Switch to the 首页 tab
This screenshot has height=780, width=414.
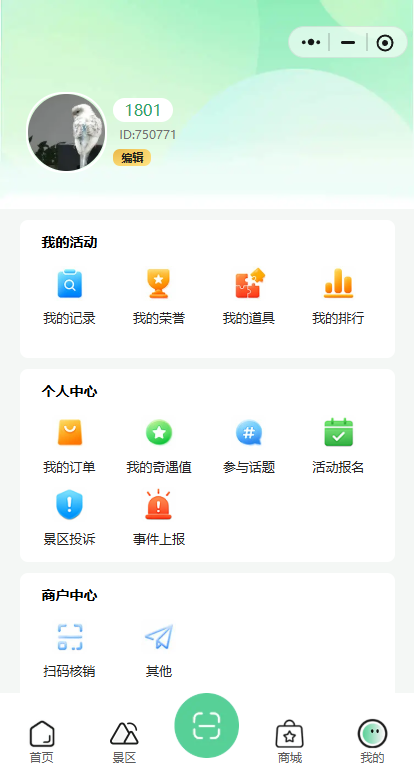coord(42,742)
